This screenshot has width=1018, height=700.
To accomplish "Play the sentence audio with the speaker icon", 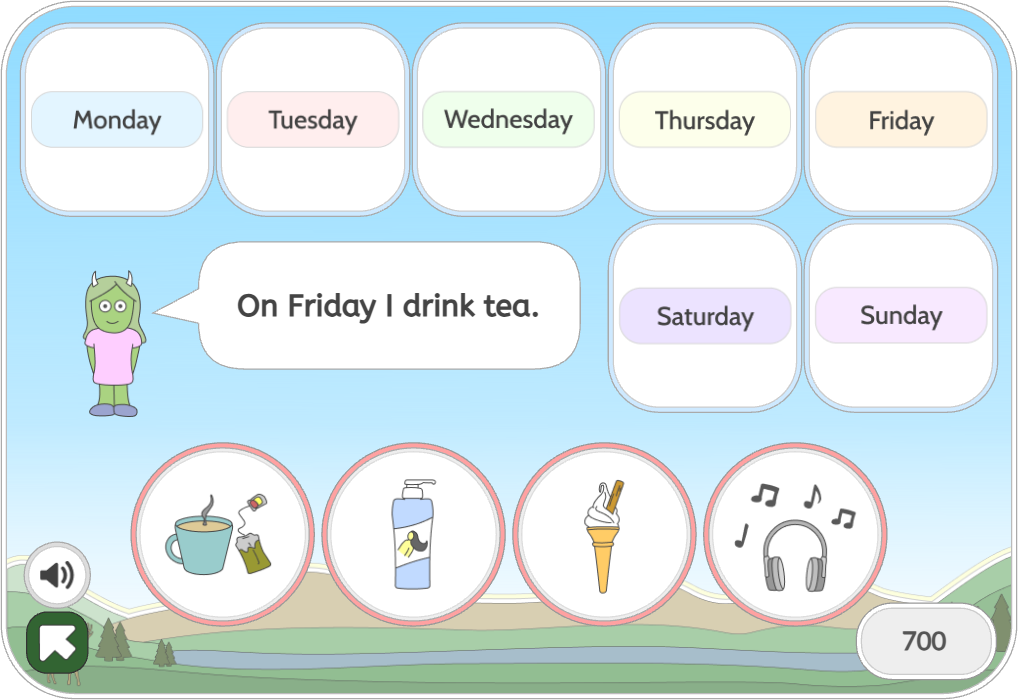I will 57,575.
